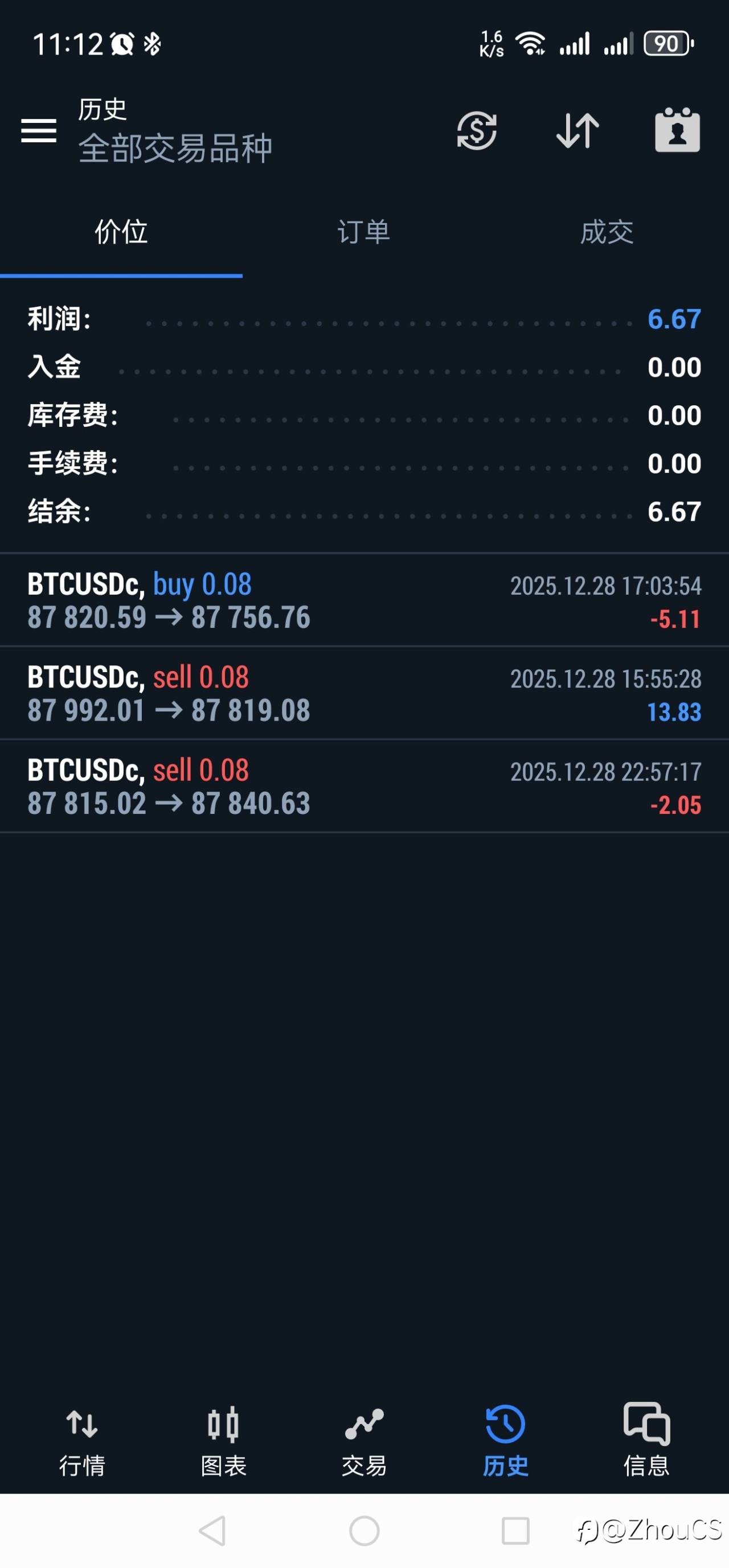Go to the 信息 messages tab
Image resolution: width=729 pixels, height=1568 pixels.
pyautogui.click(x=647, y=1441)
